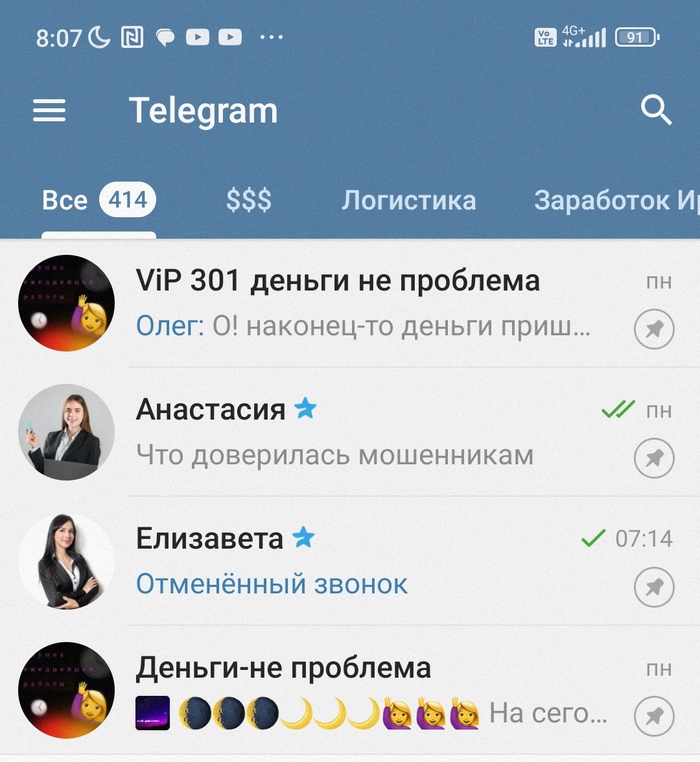Open the search magnifier icon
The width and height of the screenshot is (700, 762).
click(656, 110)
